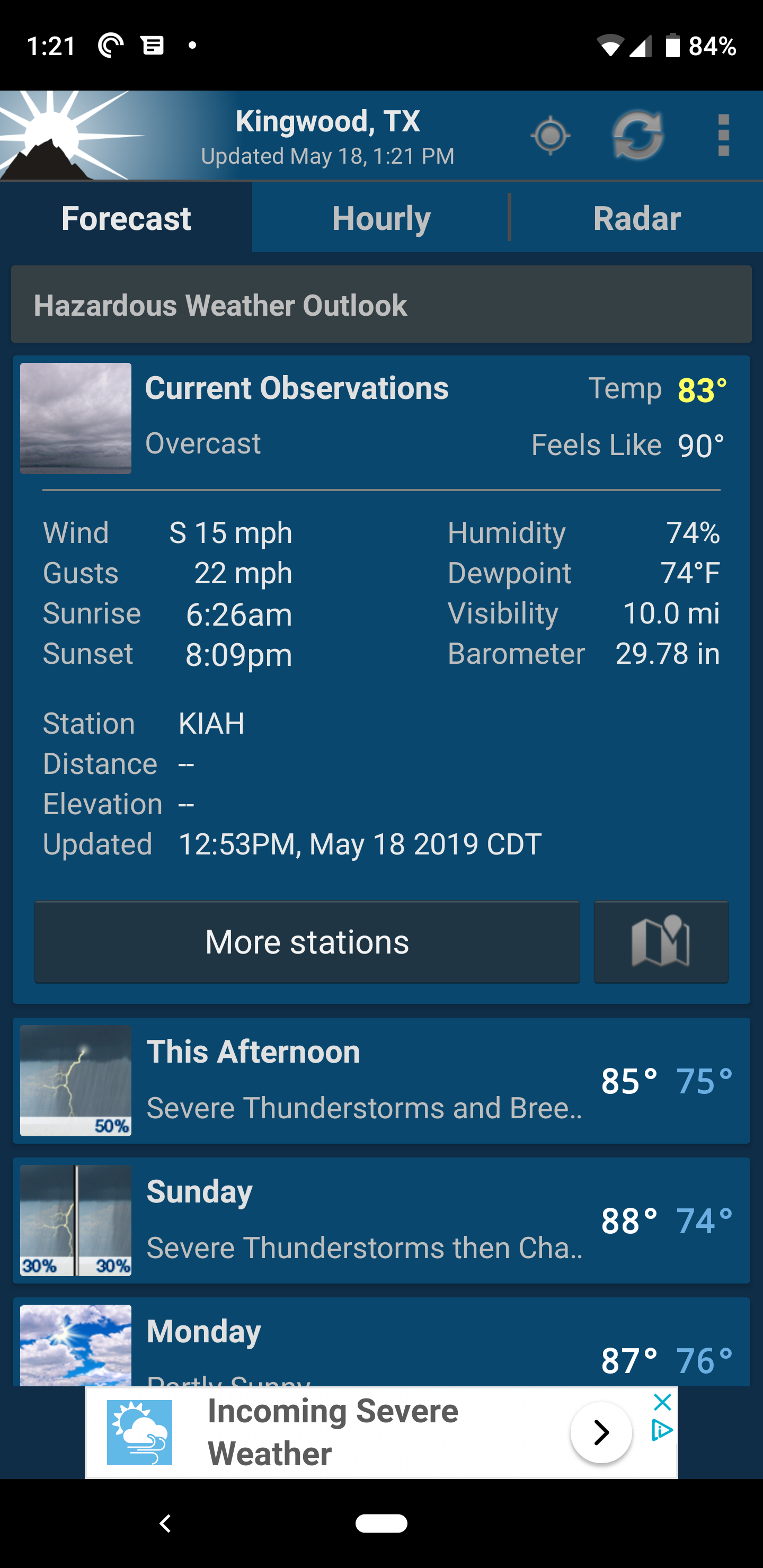Open the Hazardous Weather Outlook alert

click(x=381, y=305)
